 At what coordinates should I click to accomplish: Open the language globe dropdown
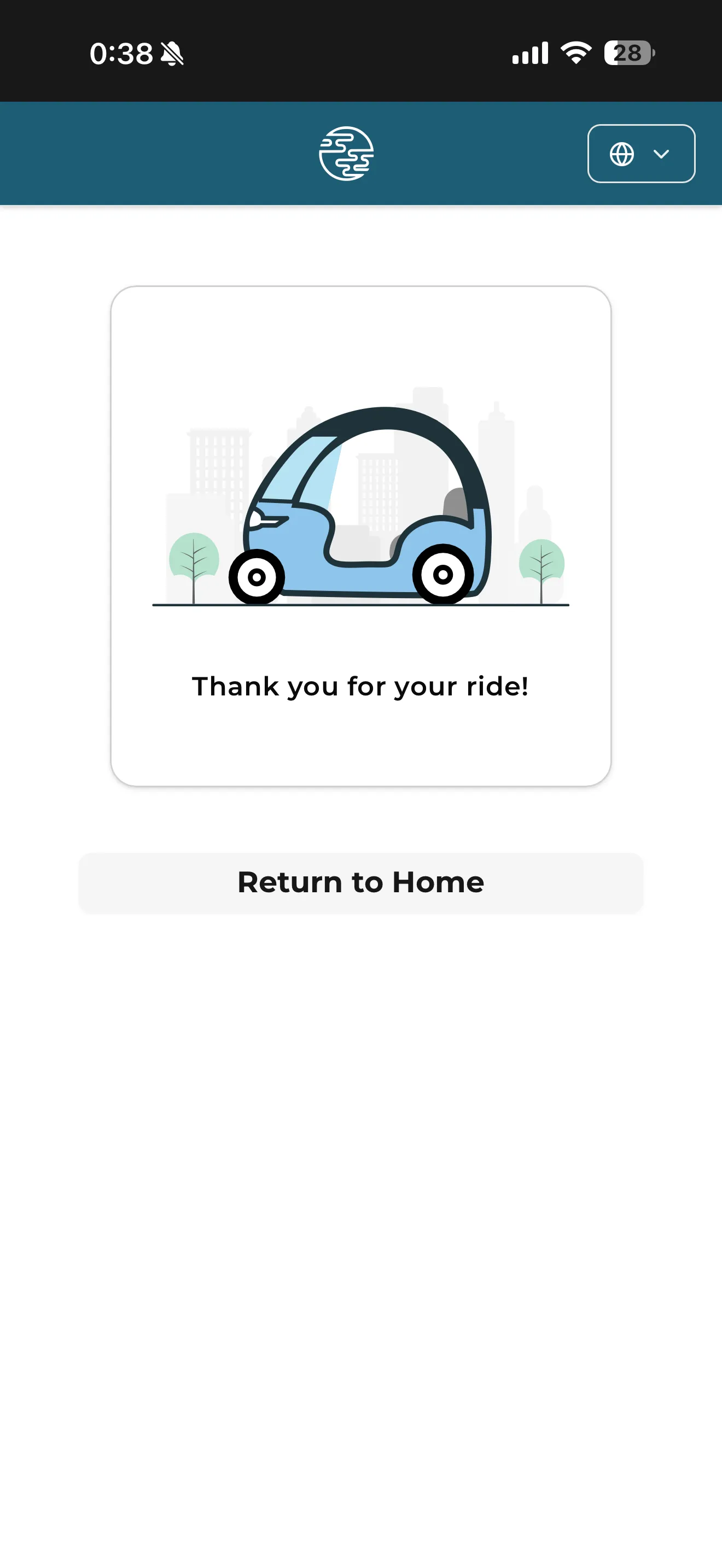[641, 154]
